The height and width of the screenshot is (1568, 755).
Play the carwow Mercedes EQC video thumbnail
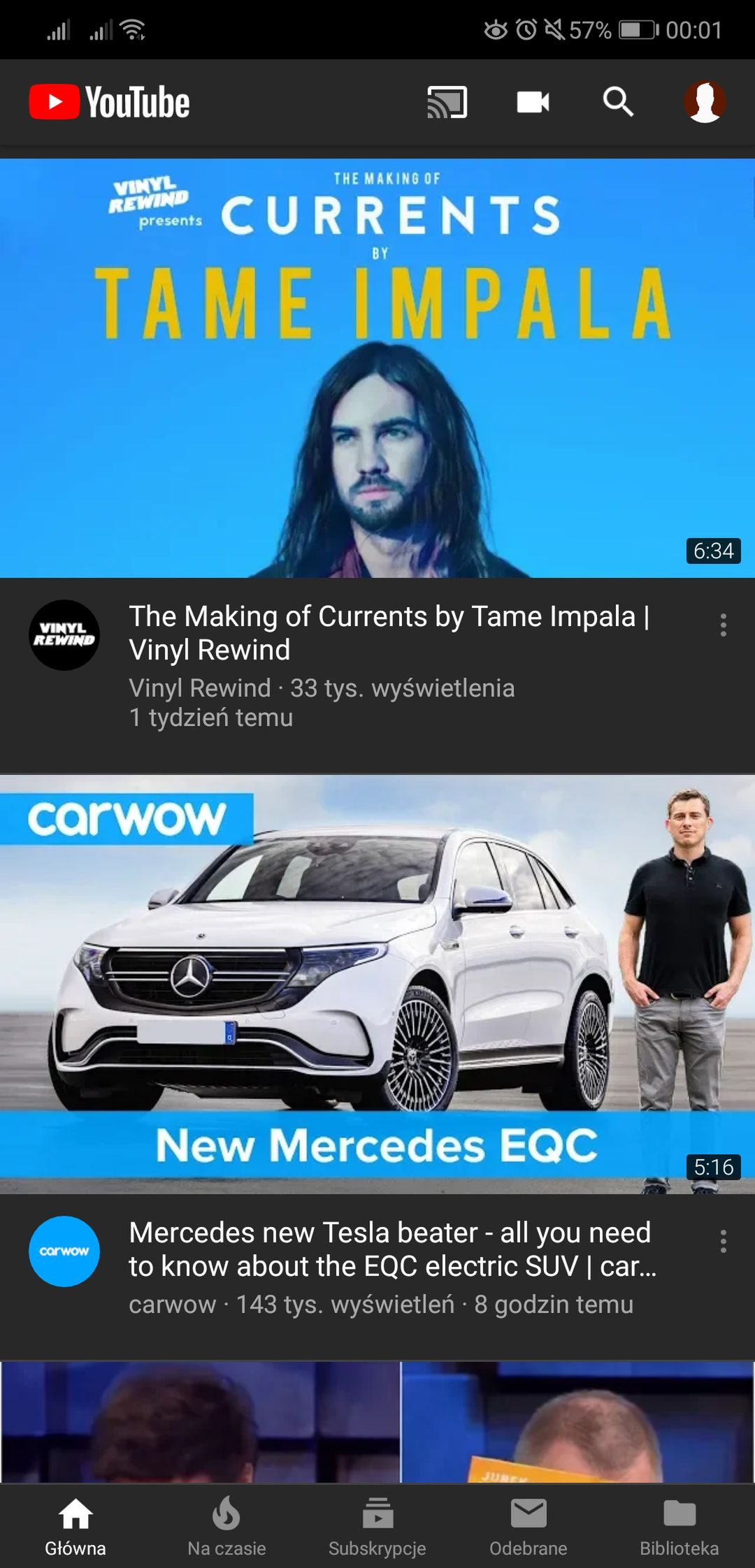tap(377, 984)
